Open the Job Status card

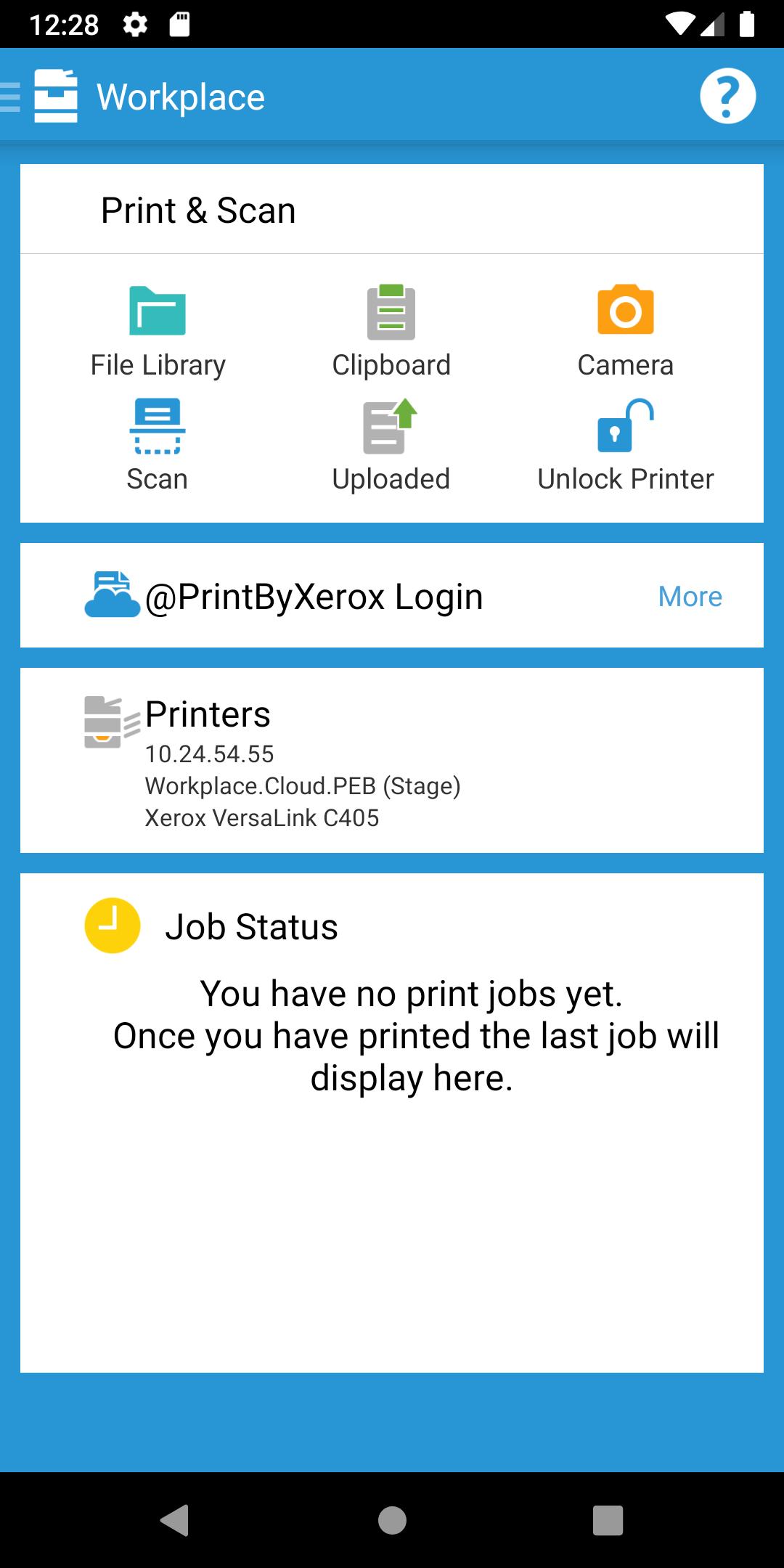(392, 1122)
